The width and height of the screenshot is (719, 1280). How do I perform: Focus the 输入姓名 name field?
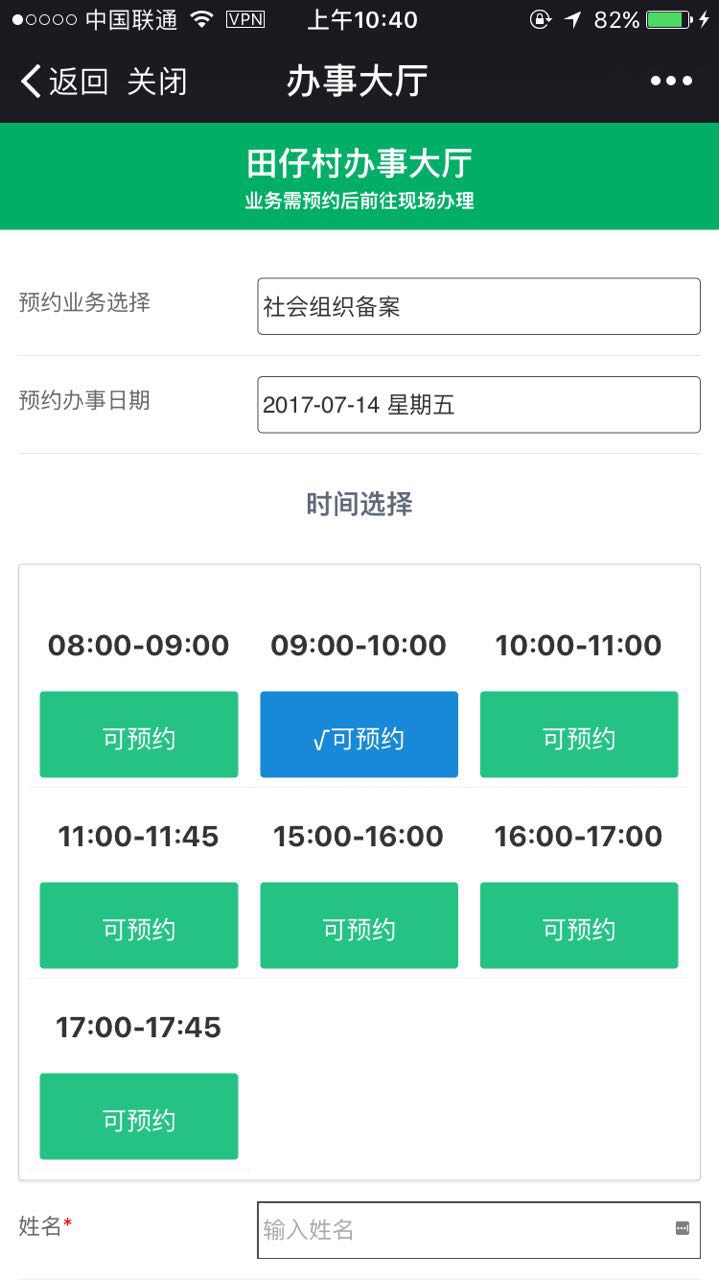479,1229
